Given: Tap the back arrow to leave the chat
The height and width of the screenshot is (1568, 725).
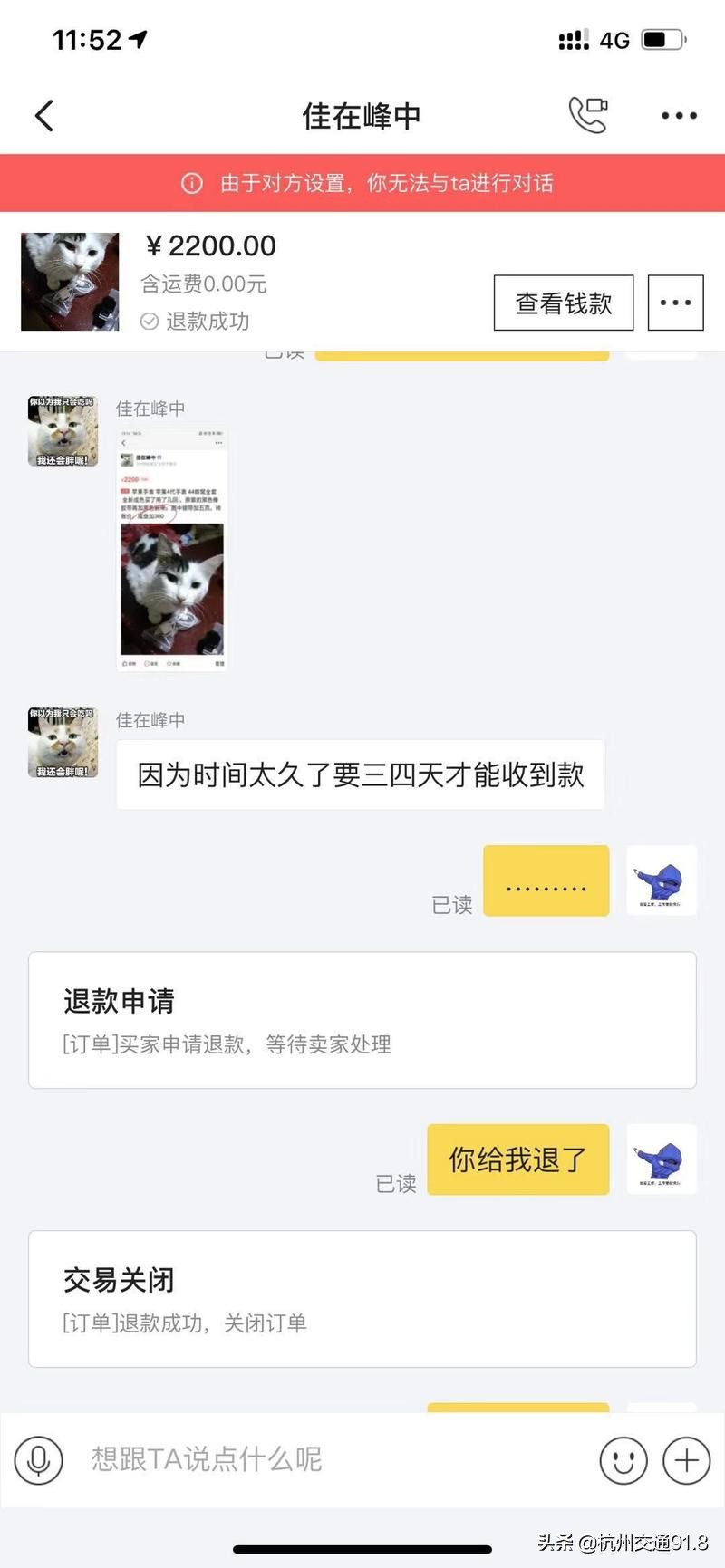Looking at the screenshot, I should tap(43, 116).
